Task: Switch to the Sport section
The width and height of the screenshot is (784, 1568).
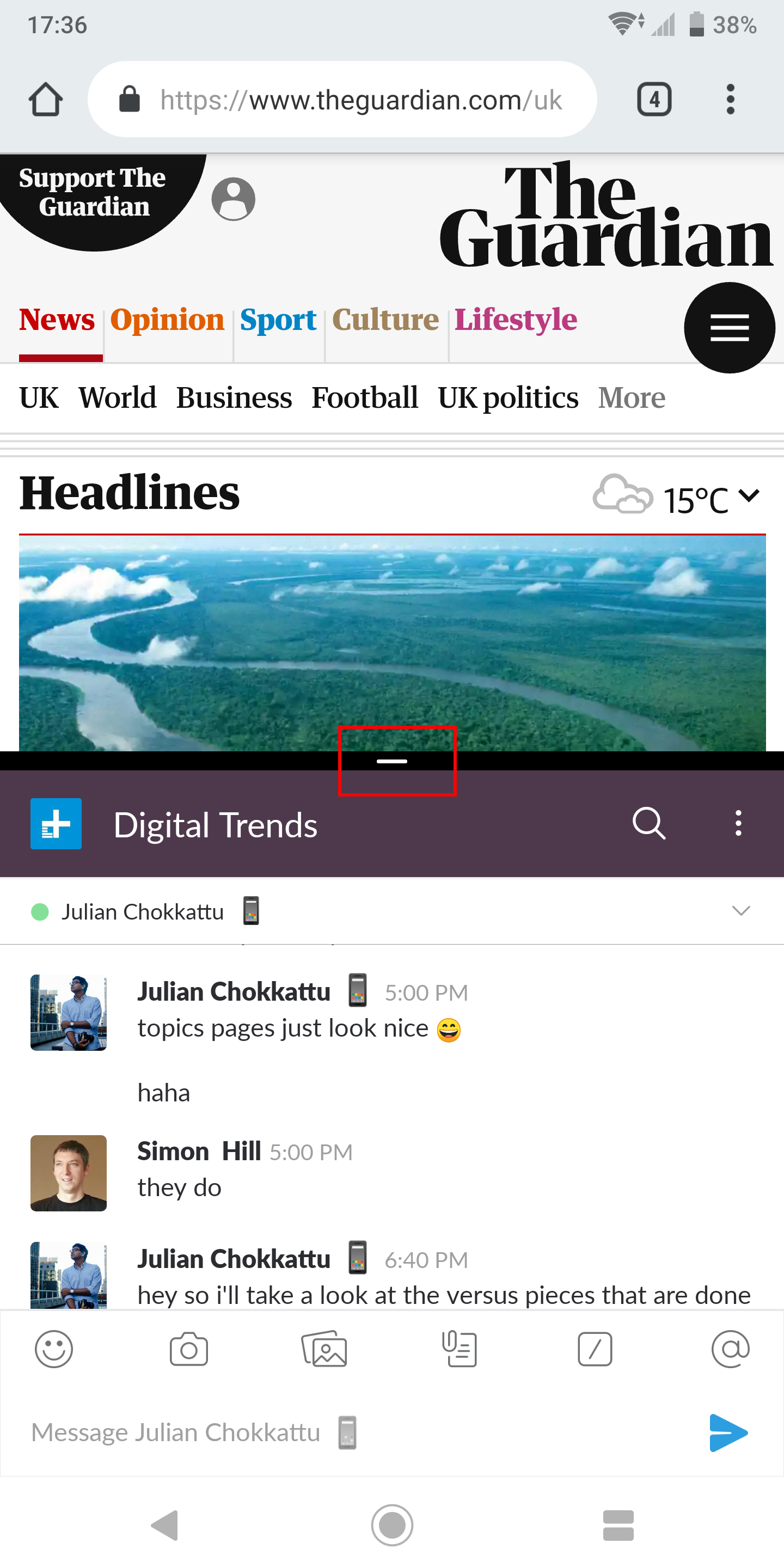Action: [278, 320]
